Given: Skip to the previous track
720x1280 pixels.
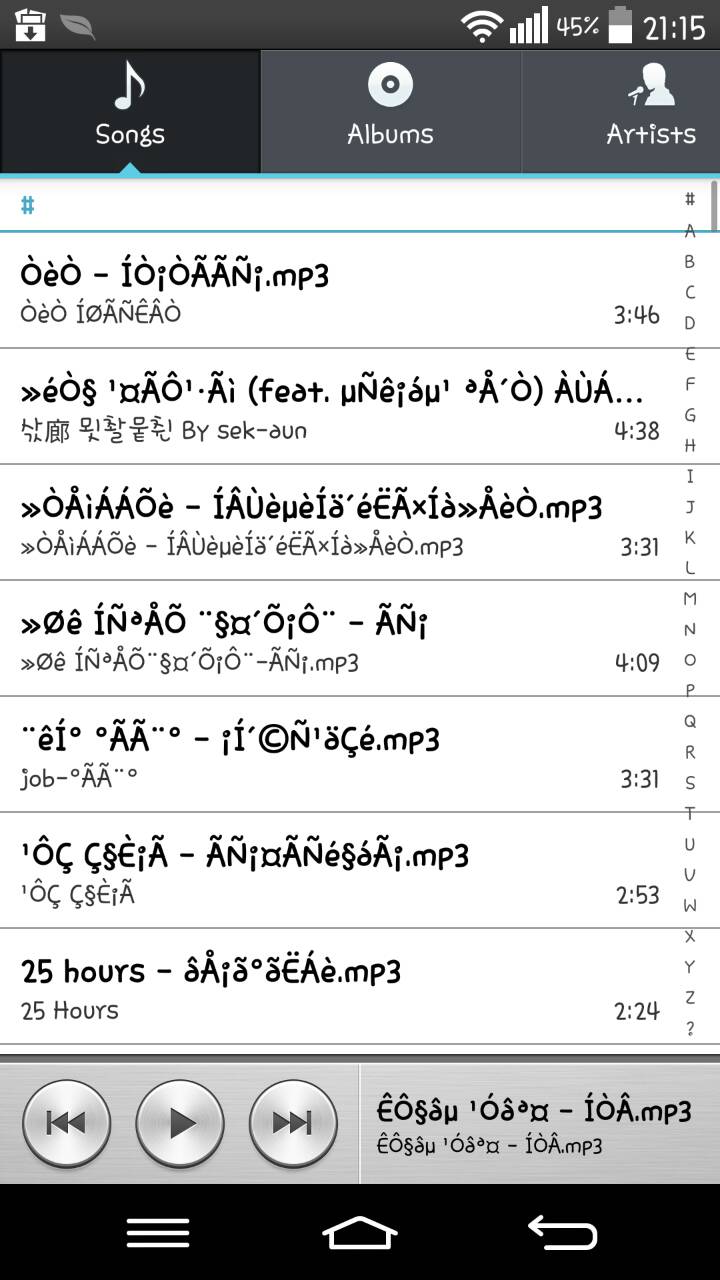Looking at the screenshot, I should 66,1123.
